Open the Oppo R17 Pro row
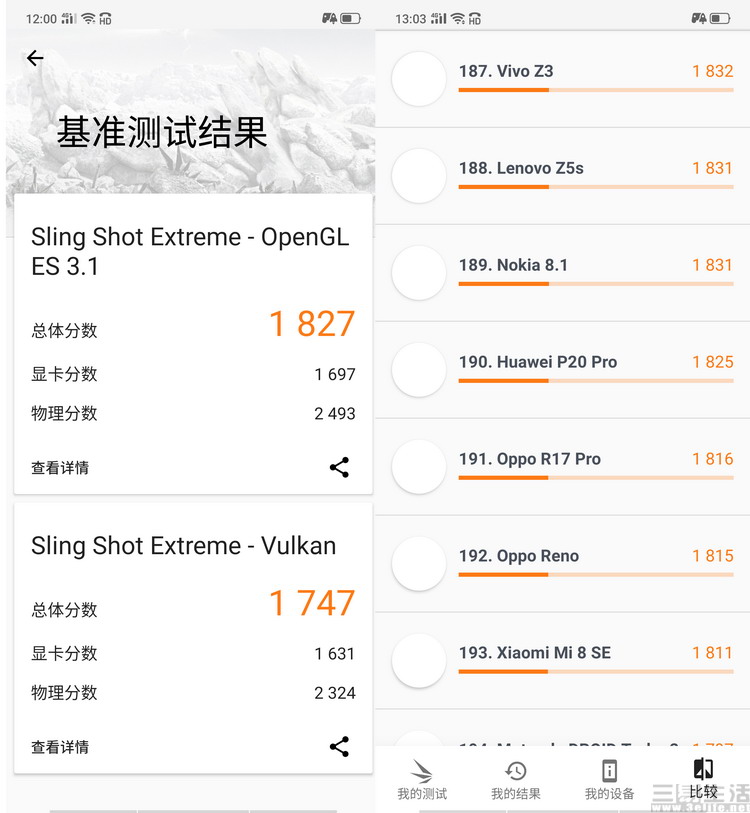 point(562,466)
